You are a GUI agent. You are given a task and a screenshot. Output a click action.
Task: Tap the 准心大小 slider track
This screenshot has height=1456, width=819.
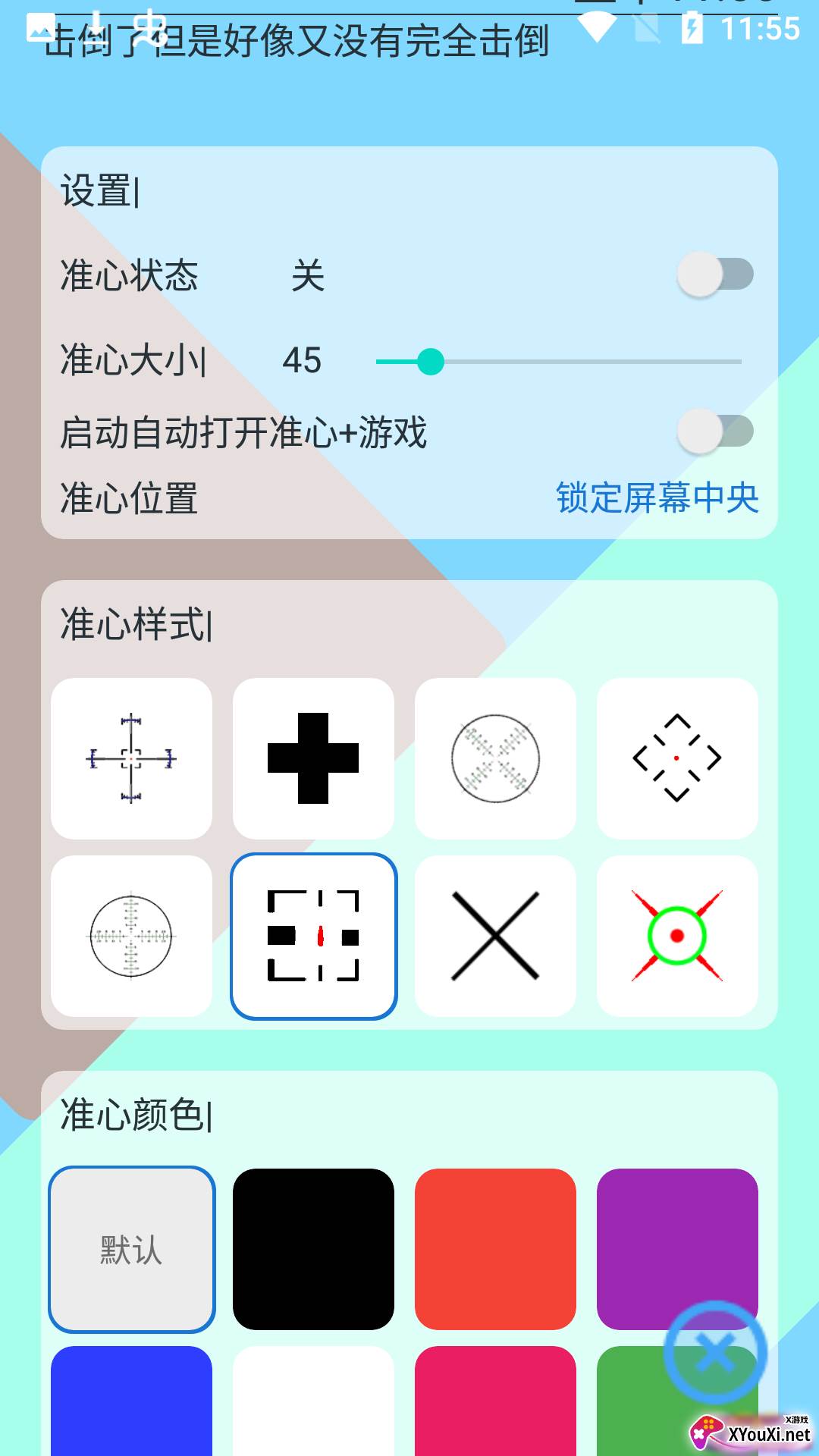[558, 362]
